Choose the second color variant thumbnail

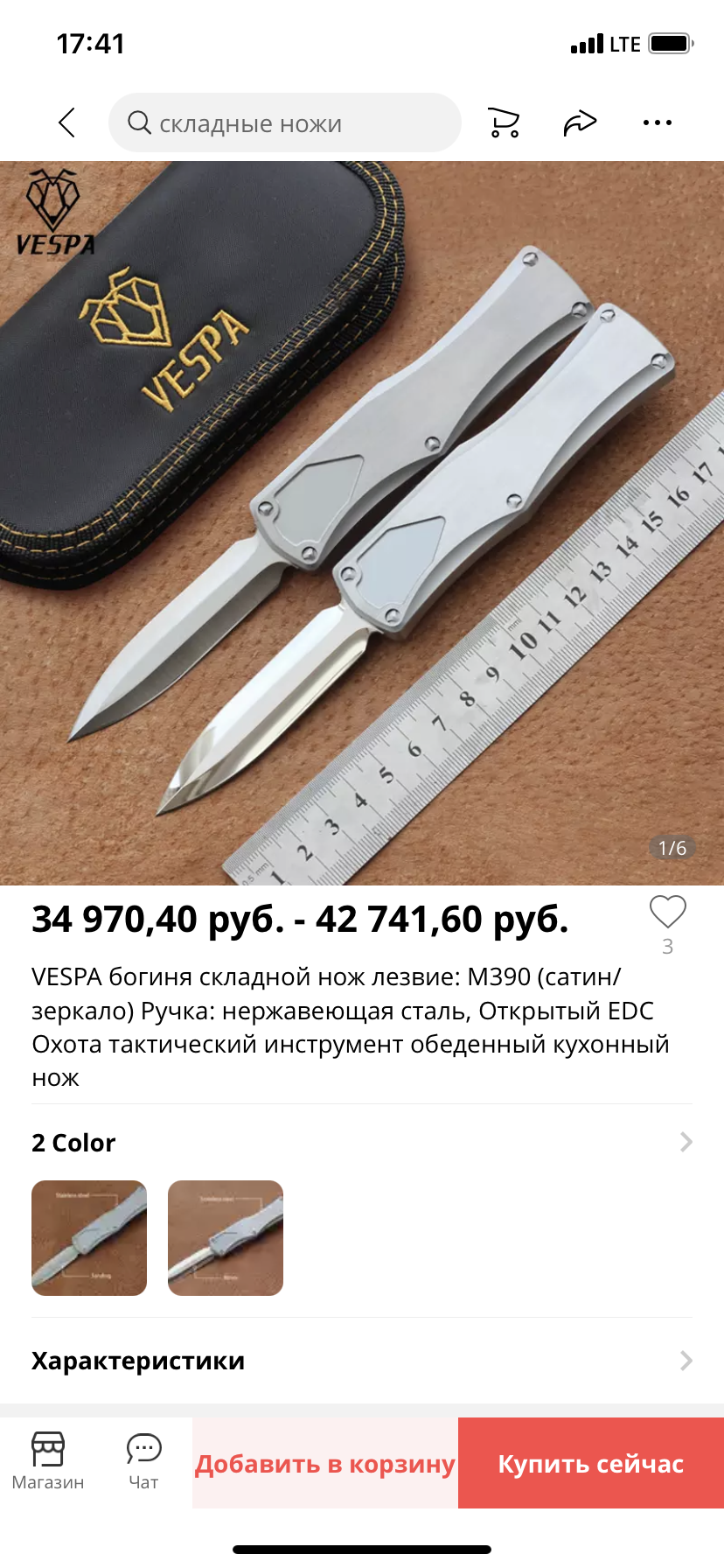pyautogui.click(x=226, y=1237)
